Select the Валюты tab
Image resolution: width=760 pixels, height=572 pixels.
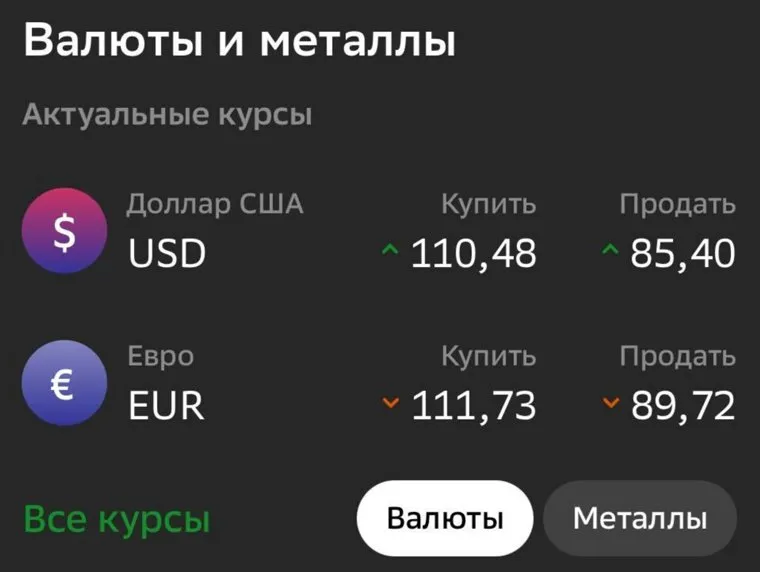(x=444, y=518)
